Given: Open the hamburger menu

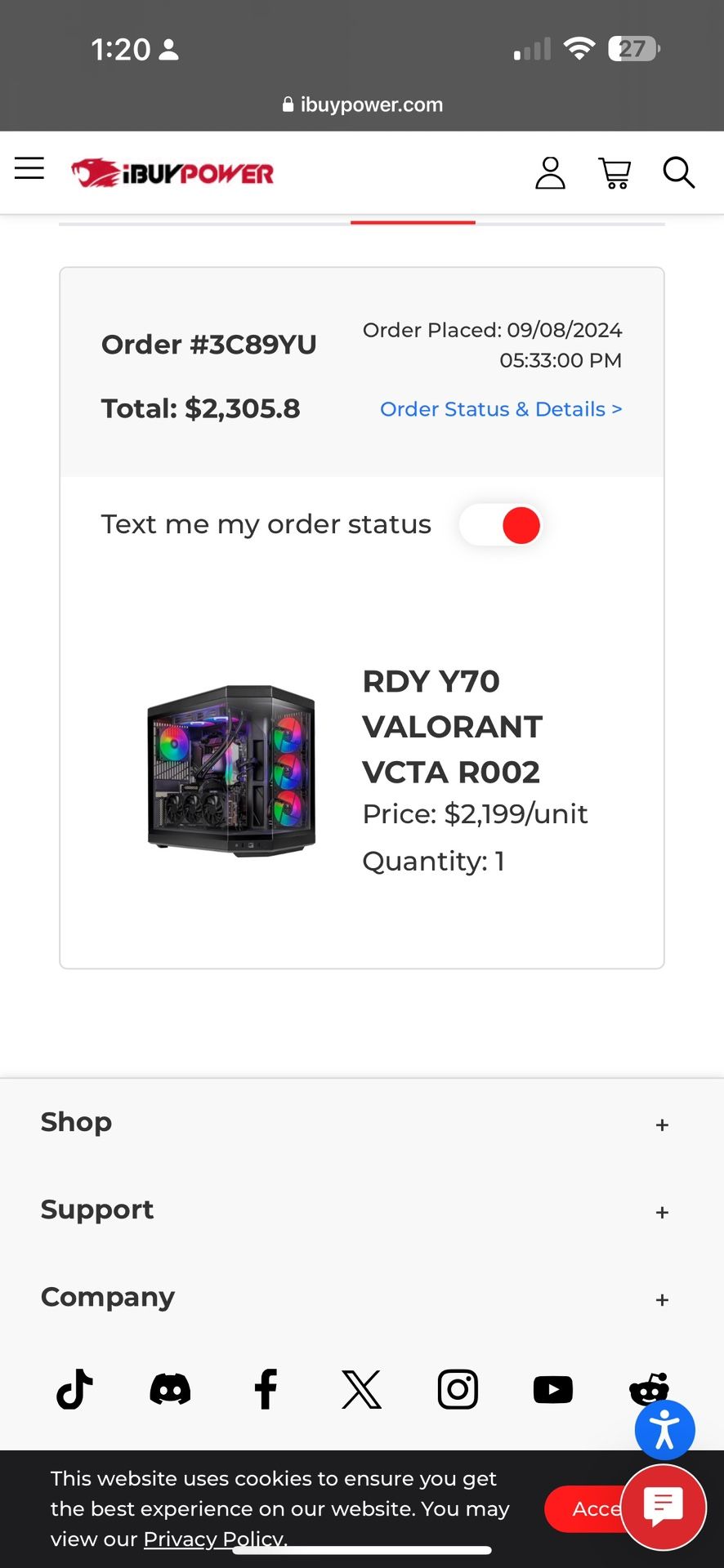Looking at the screenshot, I should pos(29,168).
